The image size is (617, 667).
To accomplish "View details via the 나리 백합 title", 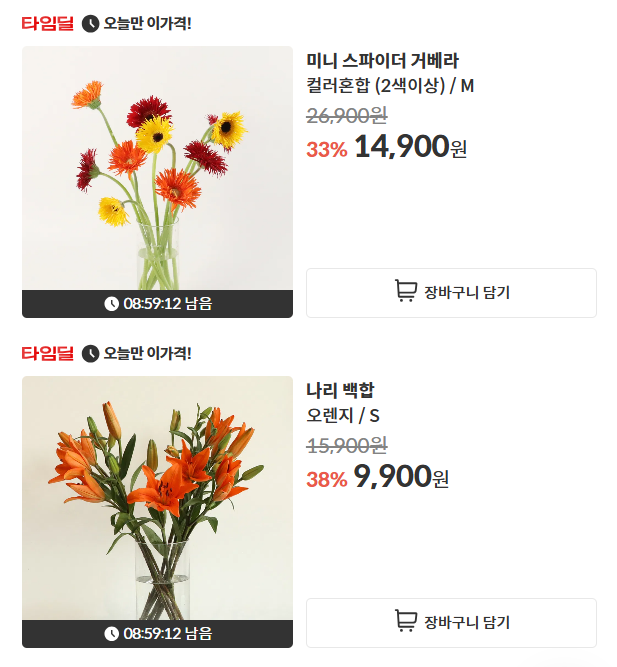I will click(340, 391).
